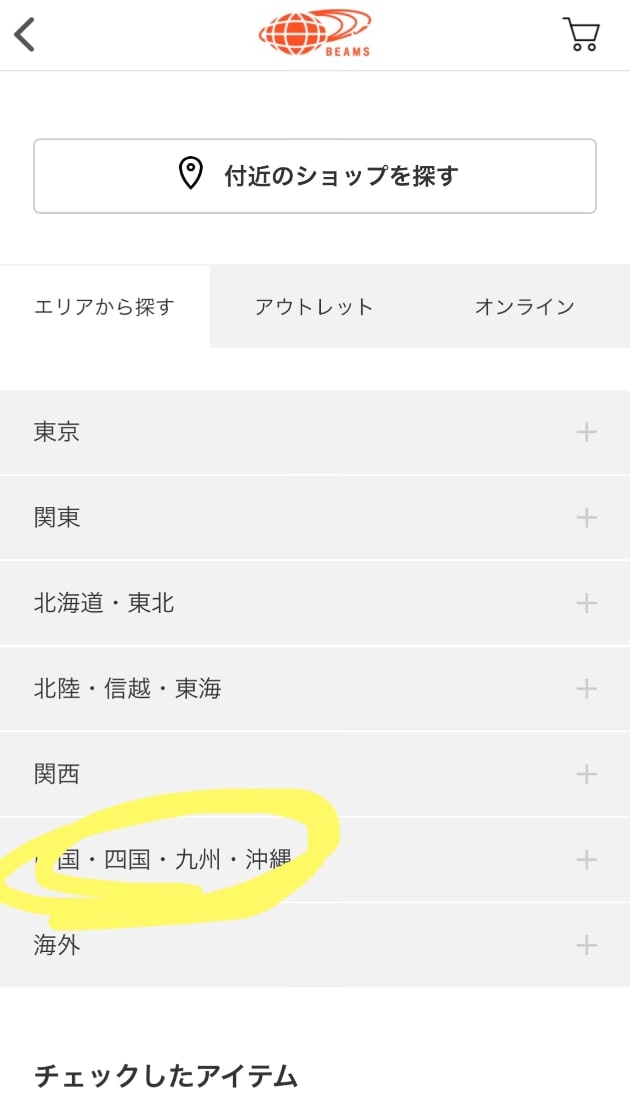Screen dimensions: 630x1120
Task: Switch to the オンライン tab
Action: (x=524, y=307)
